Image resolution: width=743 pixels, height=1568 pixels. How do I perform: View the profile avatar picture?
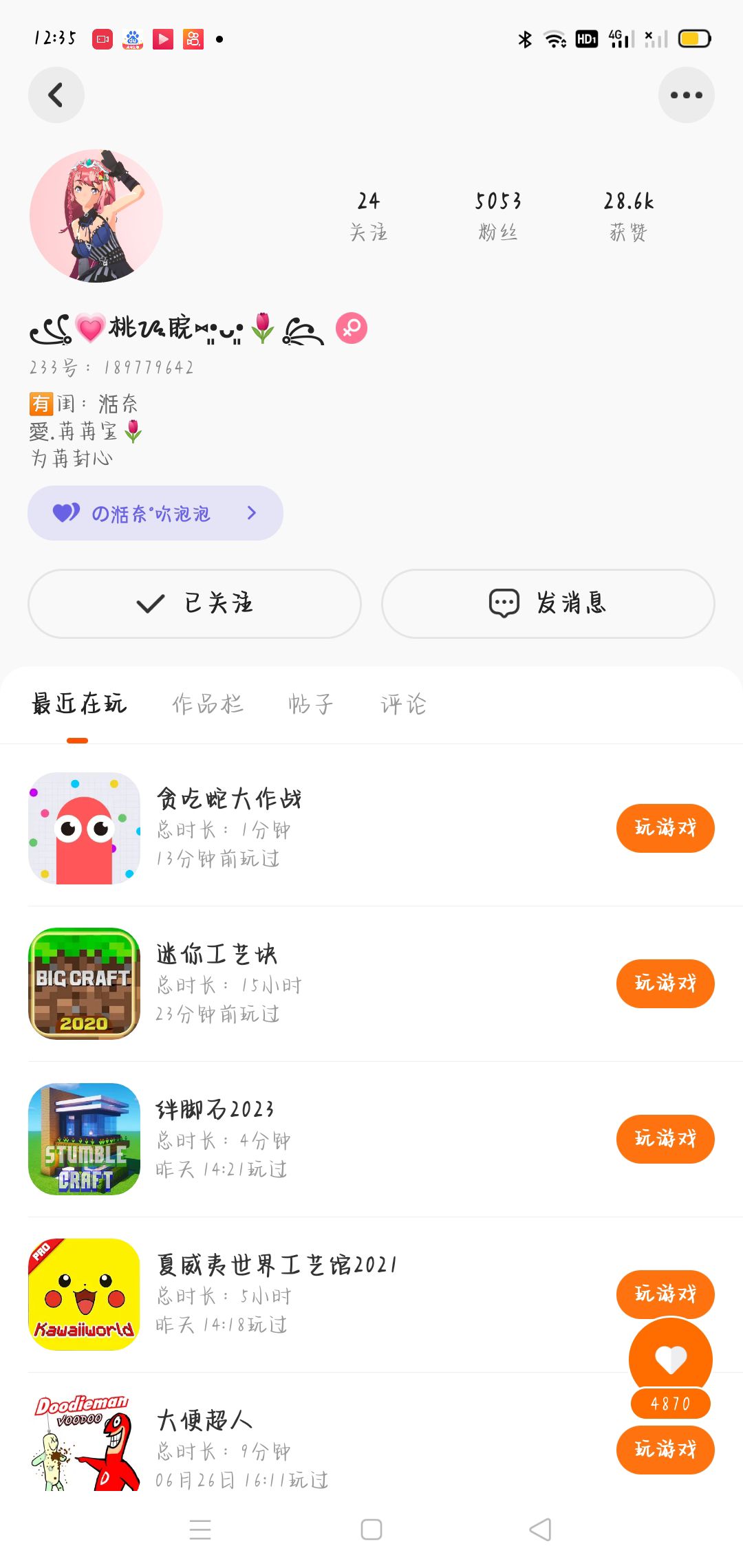(x=96, y=216)
